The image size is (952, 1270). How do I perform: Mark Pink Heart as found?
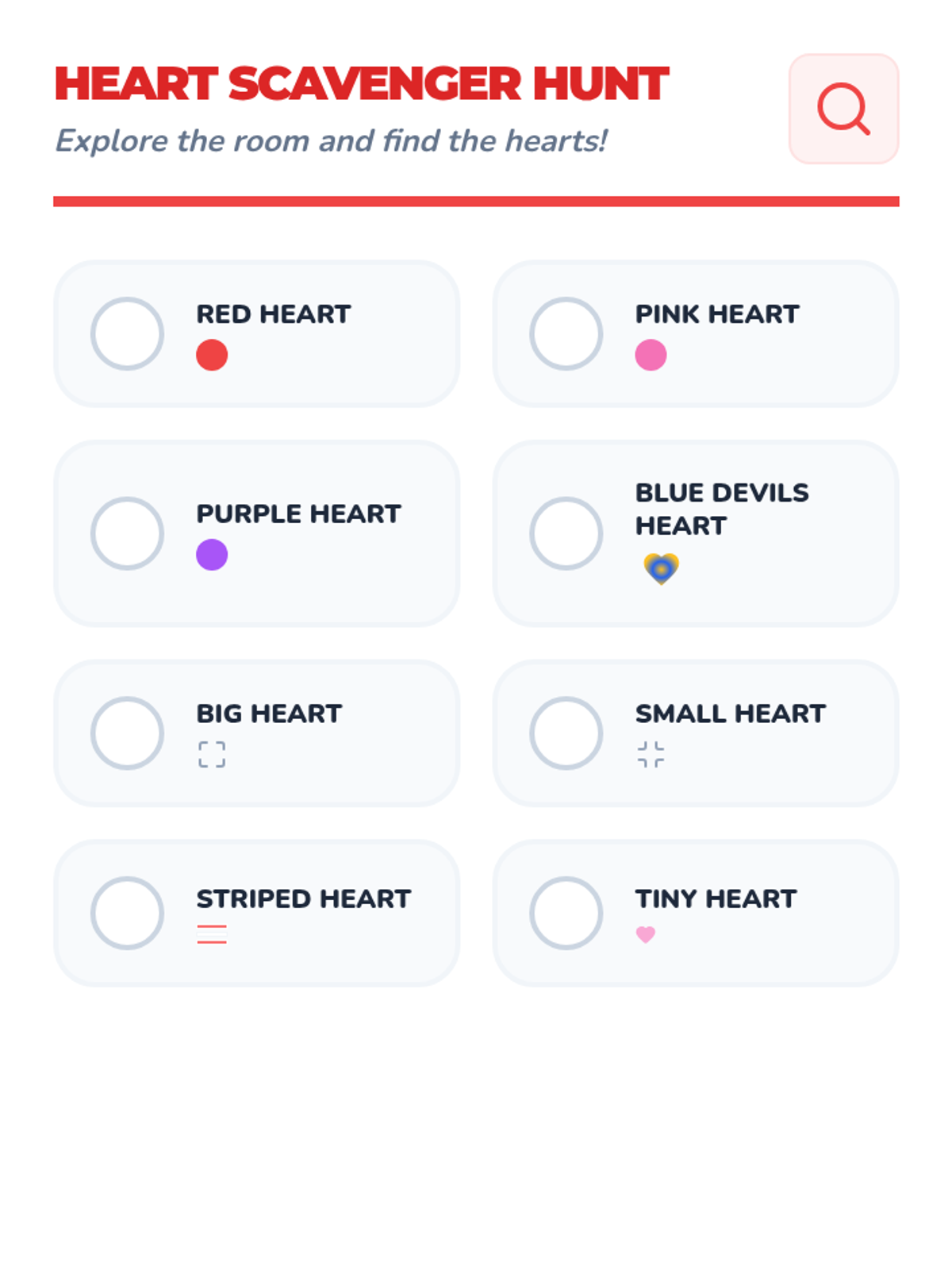tap(566, 333)
